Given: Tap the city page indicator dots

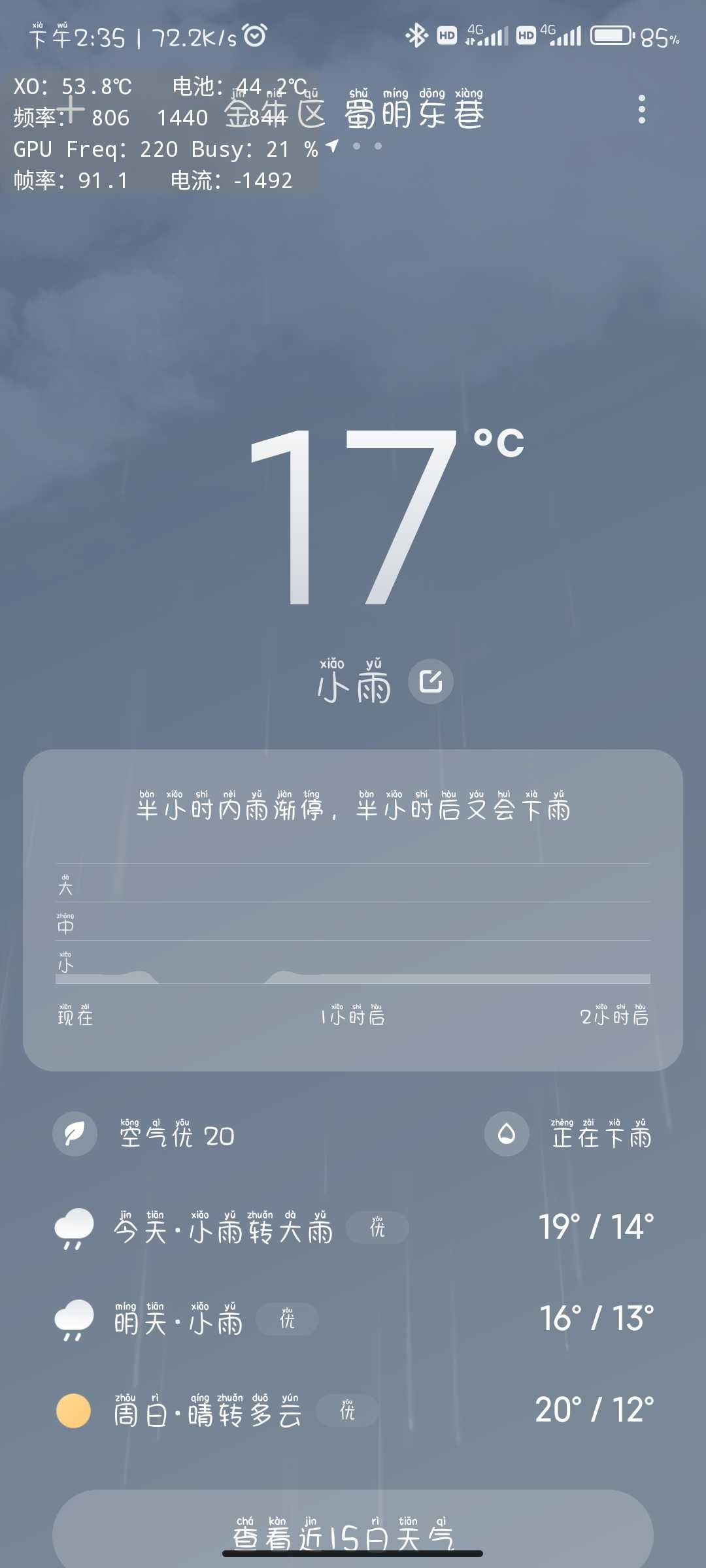Looking at the screenshot, I should pos(366,146).
